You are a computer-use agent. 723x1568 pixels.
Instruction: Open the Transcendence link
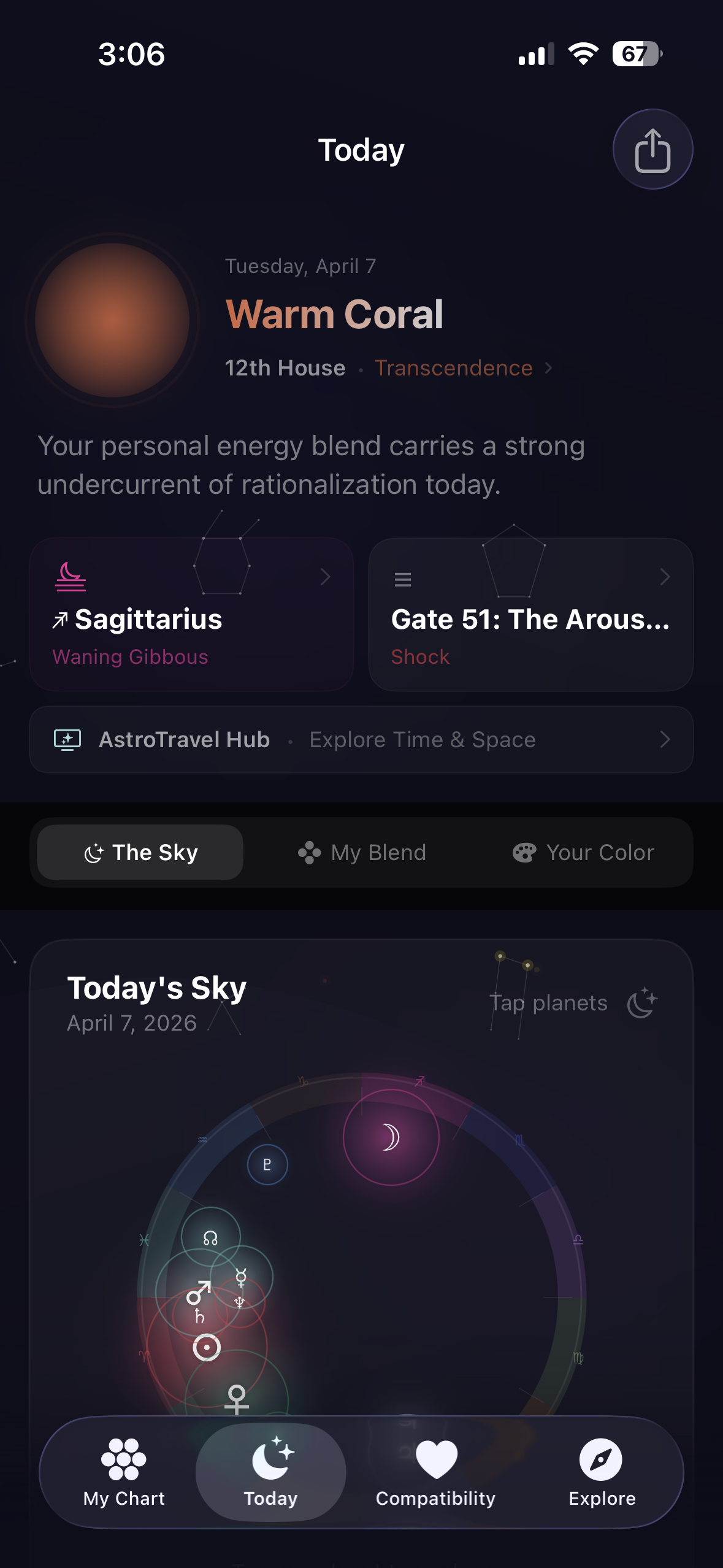453,367
